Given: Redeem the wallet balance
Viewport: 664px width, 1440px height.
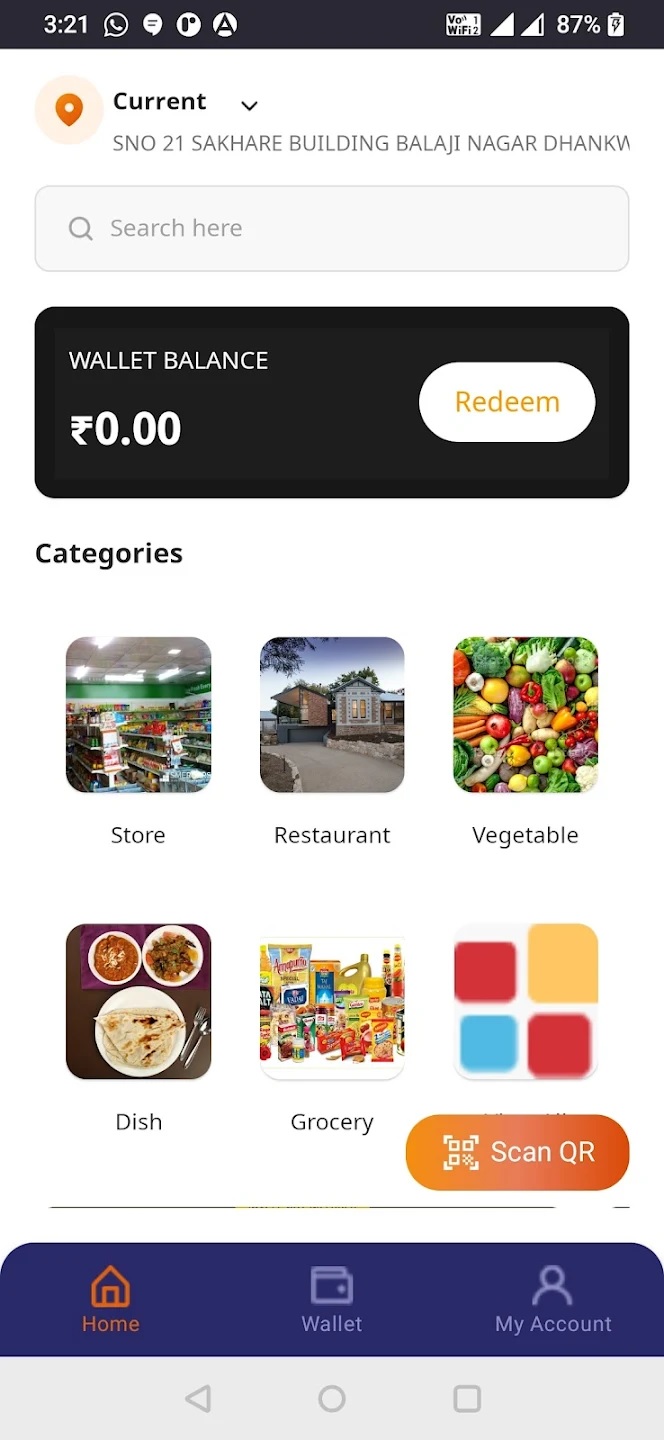Looking at the screenshot, I should 507,402.
